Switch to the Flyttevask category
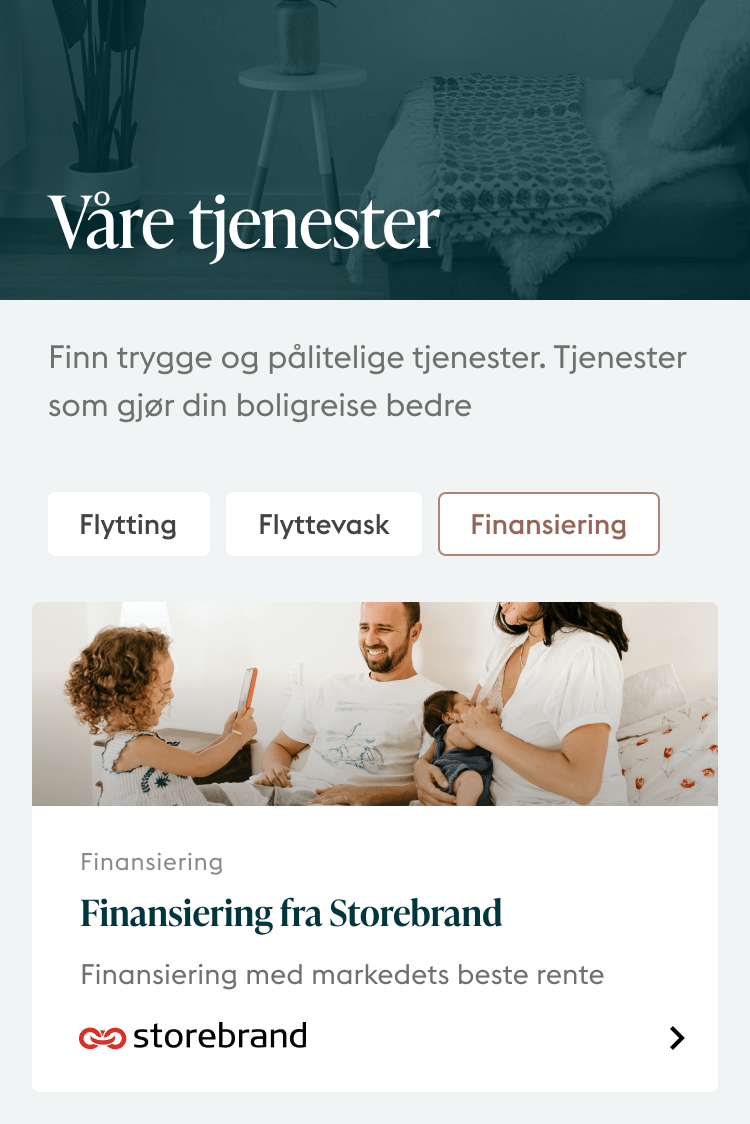This screenshot has height=1124, width=750. (324, 524)
